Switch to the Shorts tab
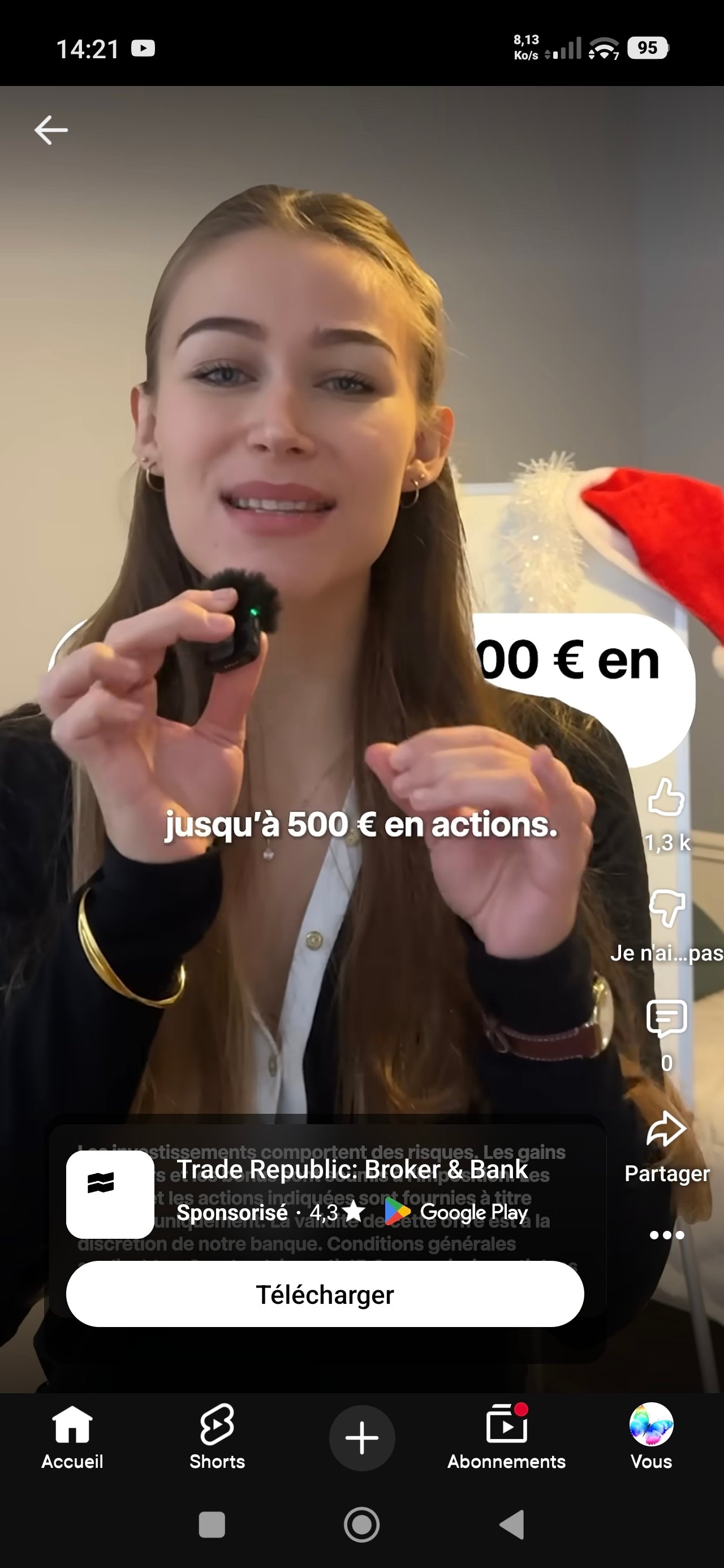 [217, 1437]
